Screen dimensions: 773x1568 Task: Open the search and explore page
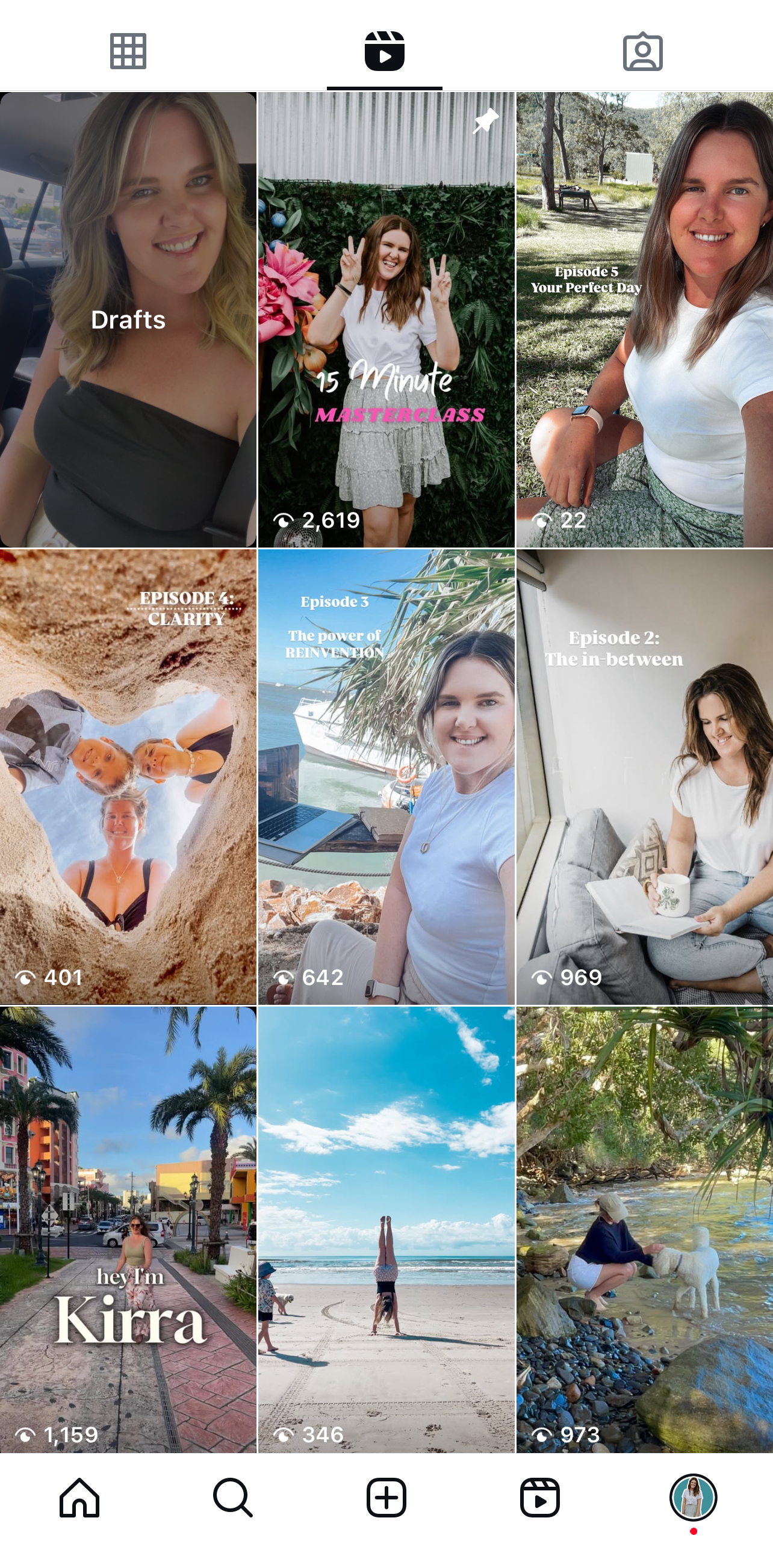pyautogui.click(x=233, y=1498)
